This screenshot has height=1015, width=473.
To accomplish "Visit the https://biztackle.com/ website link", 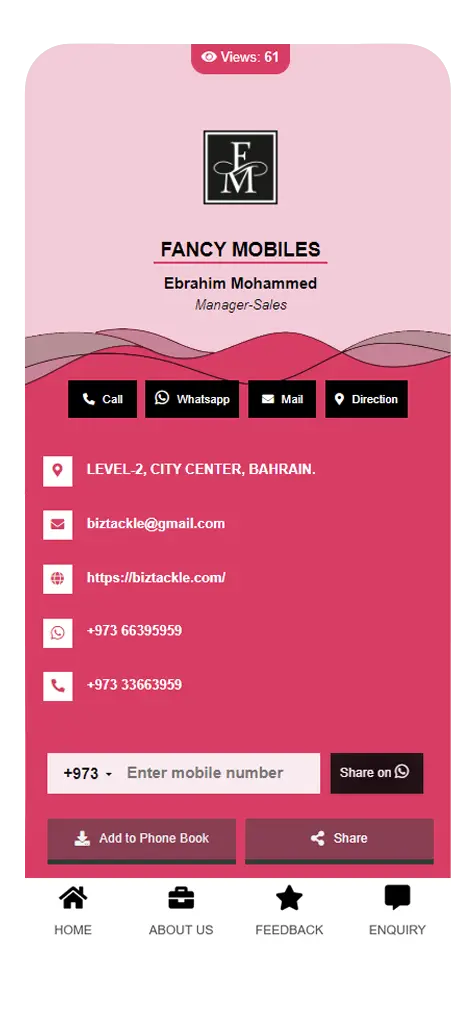I will point(156,577).
